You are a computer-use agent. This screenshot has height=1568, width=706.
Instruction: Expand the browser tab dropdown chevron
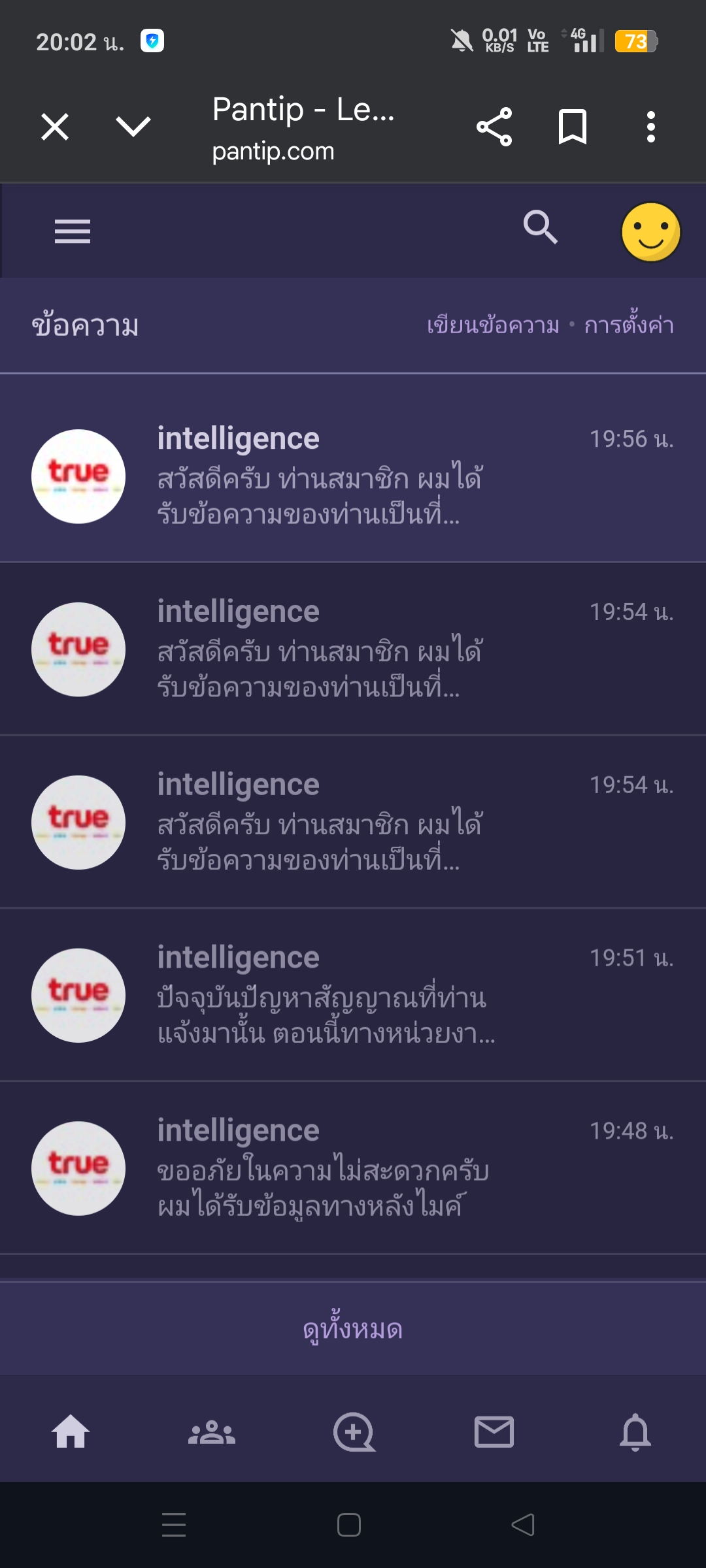point(133,127)
